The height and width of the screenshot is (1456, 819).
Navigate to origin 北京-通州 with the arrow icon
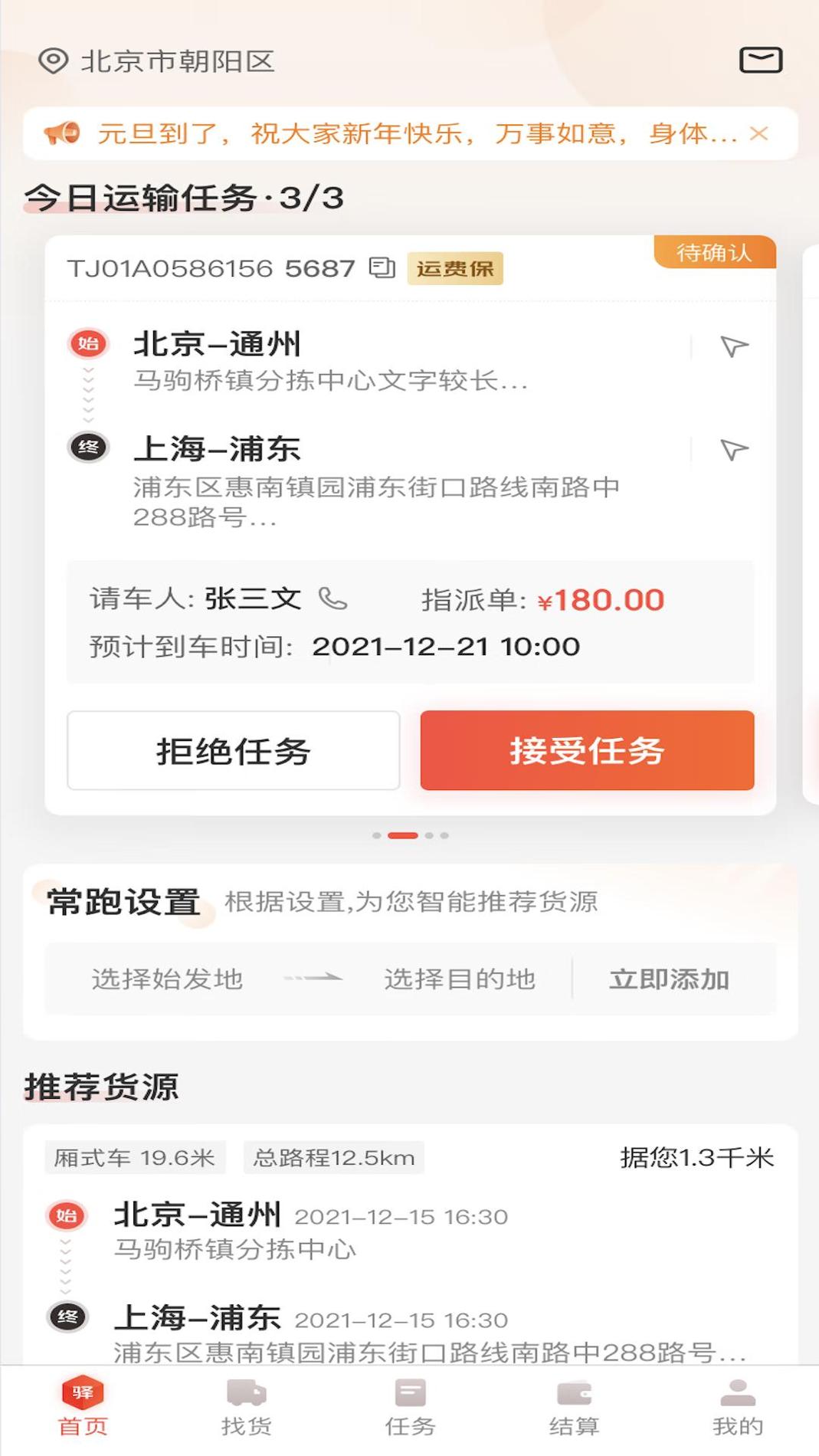coord(734,346)
